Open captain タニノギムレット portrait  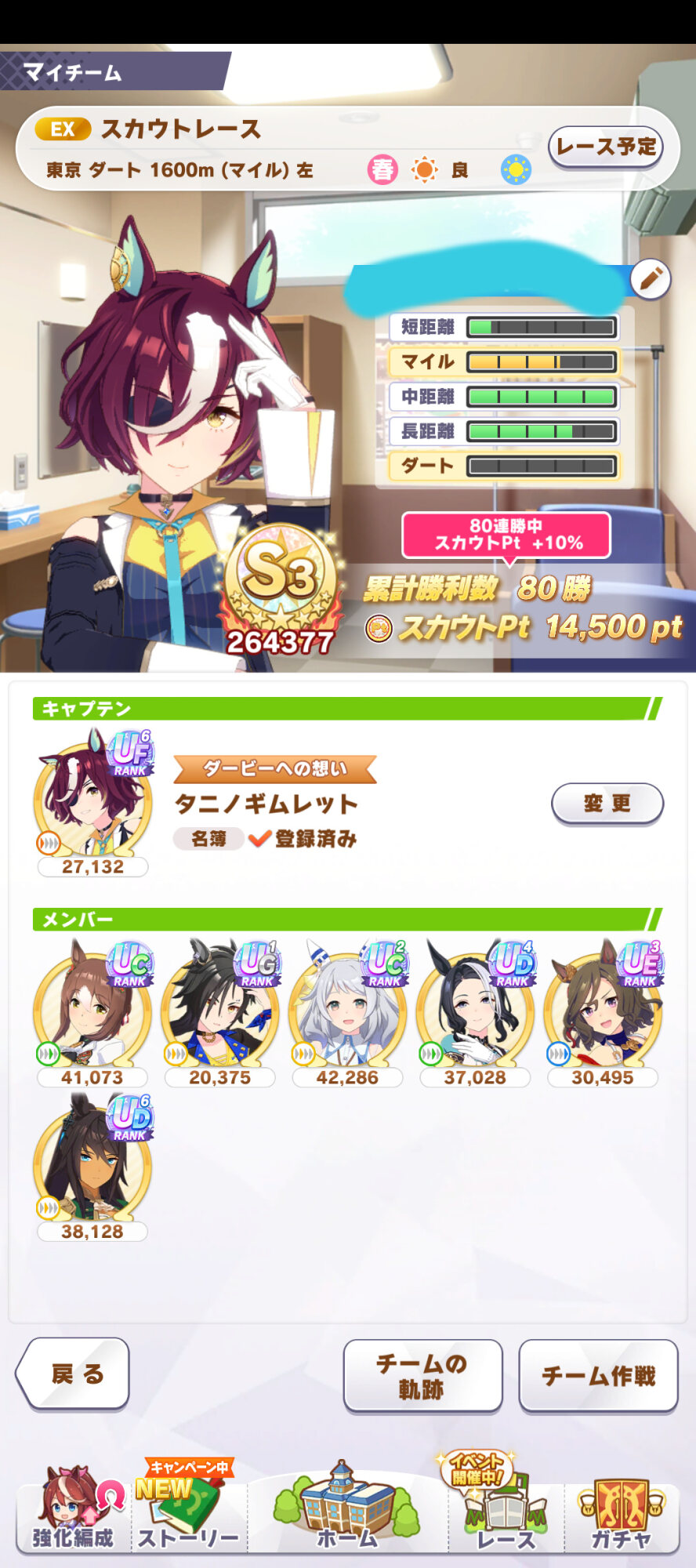pyautogui.click(x=92, y=800)
